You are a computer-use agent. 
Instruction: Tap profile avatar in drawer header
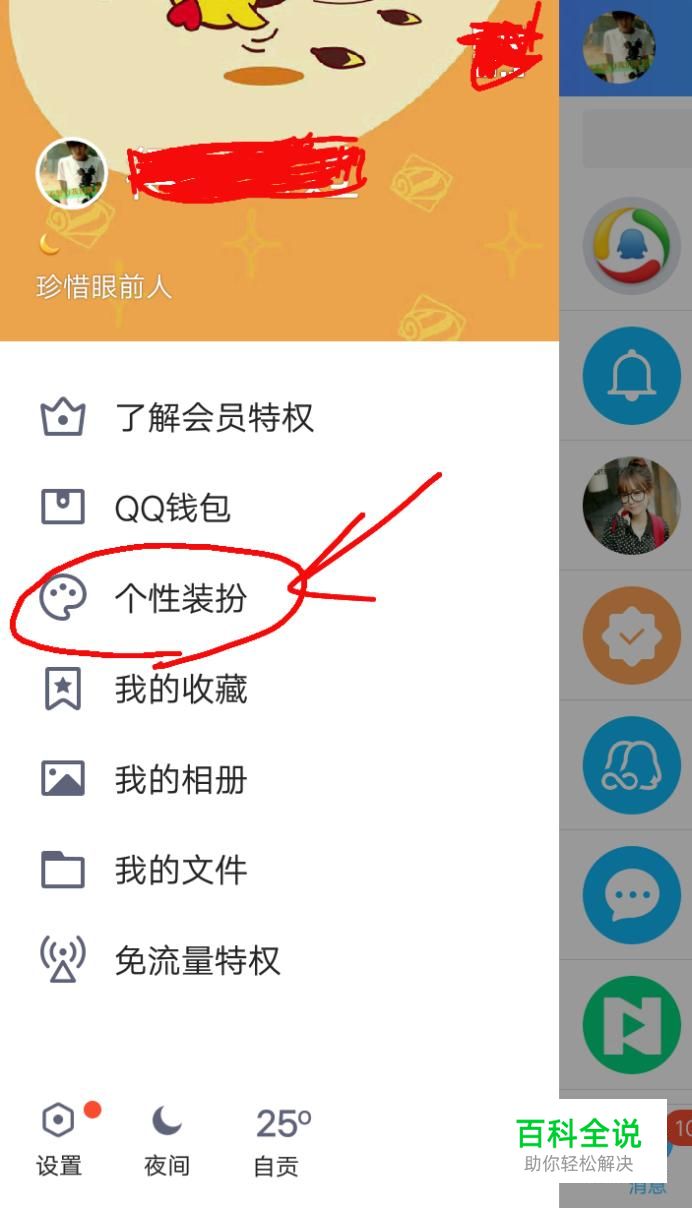point(71,173)
